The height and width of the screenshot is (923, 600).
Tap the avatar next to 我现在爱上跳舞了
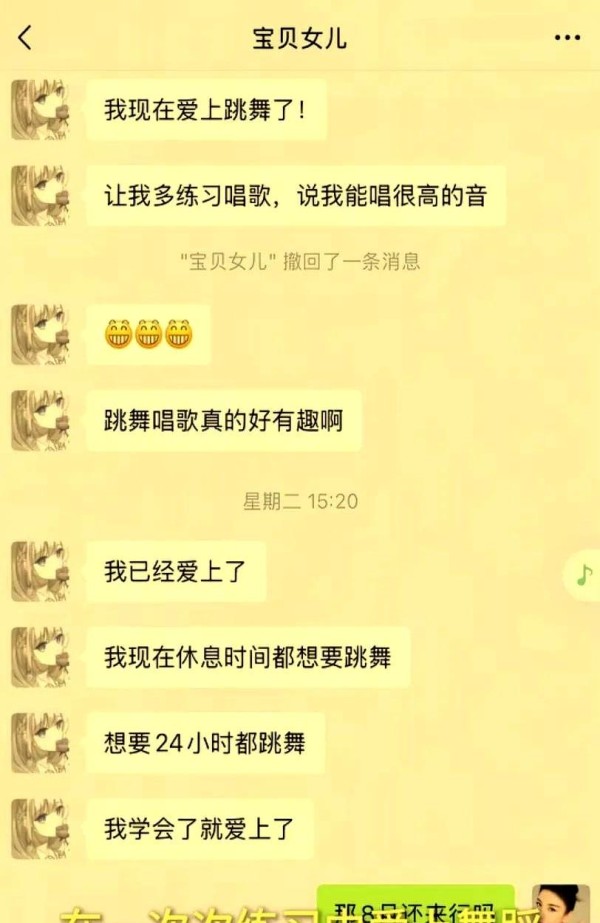coord(40,110)
